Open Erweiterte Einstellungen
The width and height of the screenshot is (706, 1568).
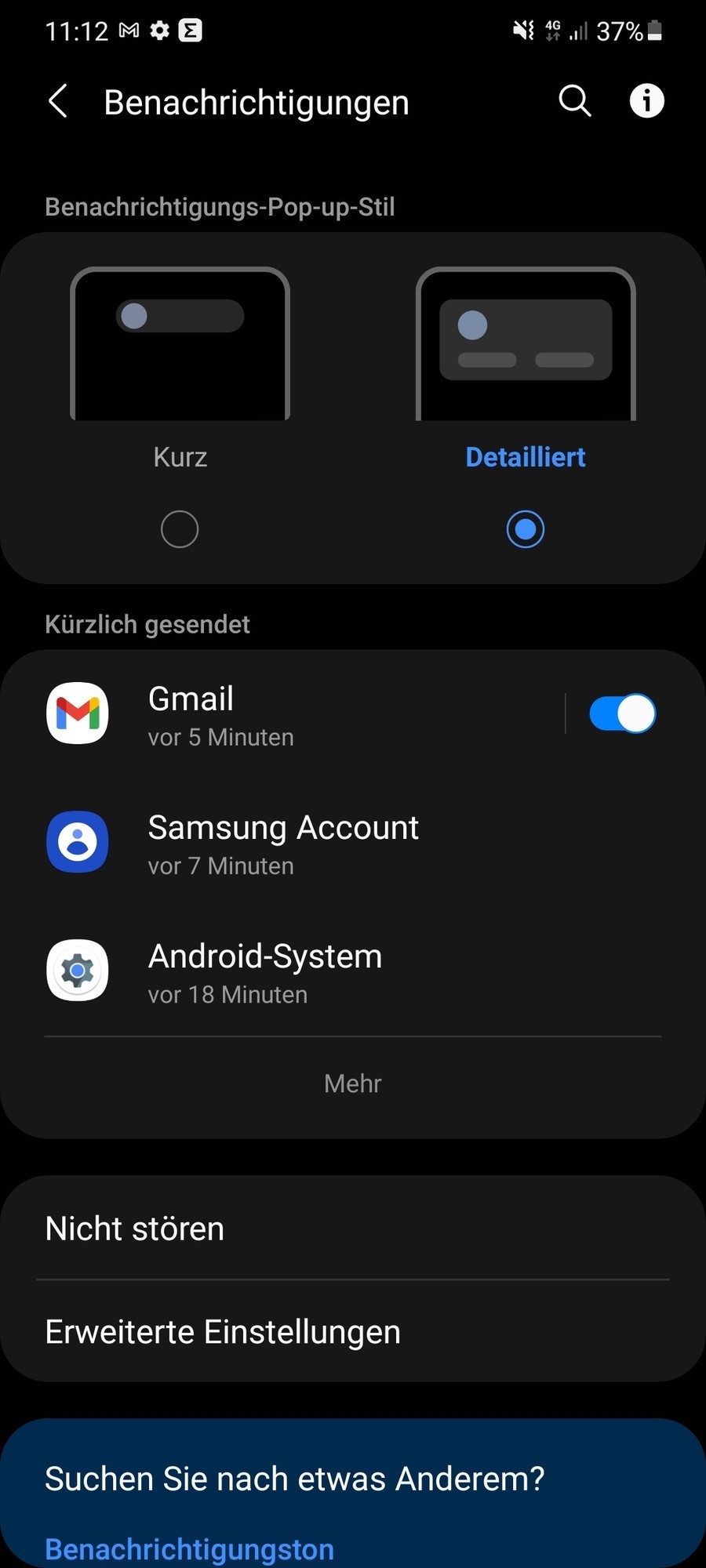[x=353, y=1332]
